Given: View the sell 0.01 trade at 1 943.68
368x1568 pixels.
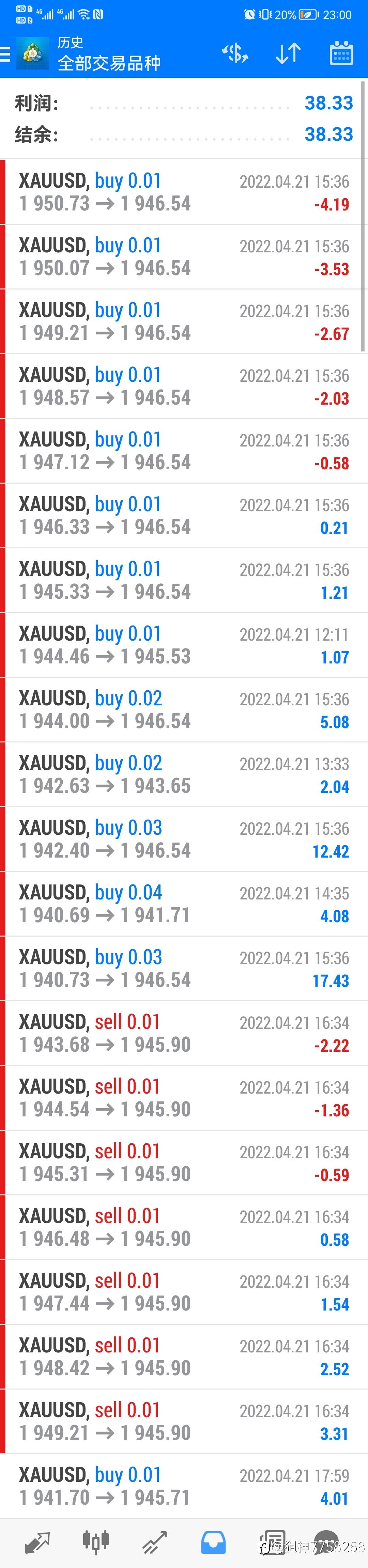Looking at the screenshot, I should pos(183,1033).
